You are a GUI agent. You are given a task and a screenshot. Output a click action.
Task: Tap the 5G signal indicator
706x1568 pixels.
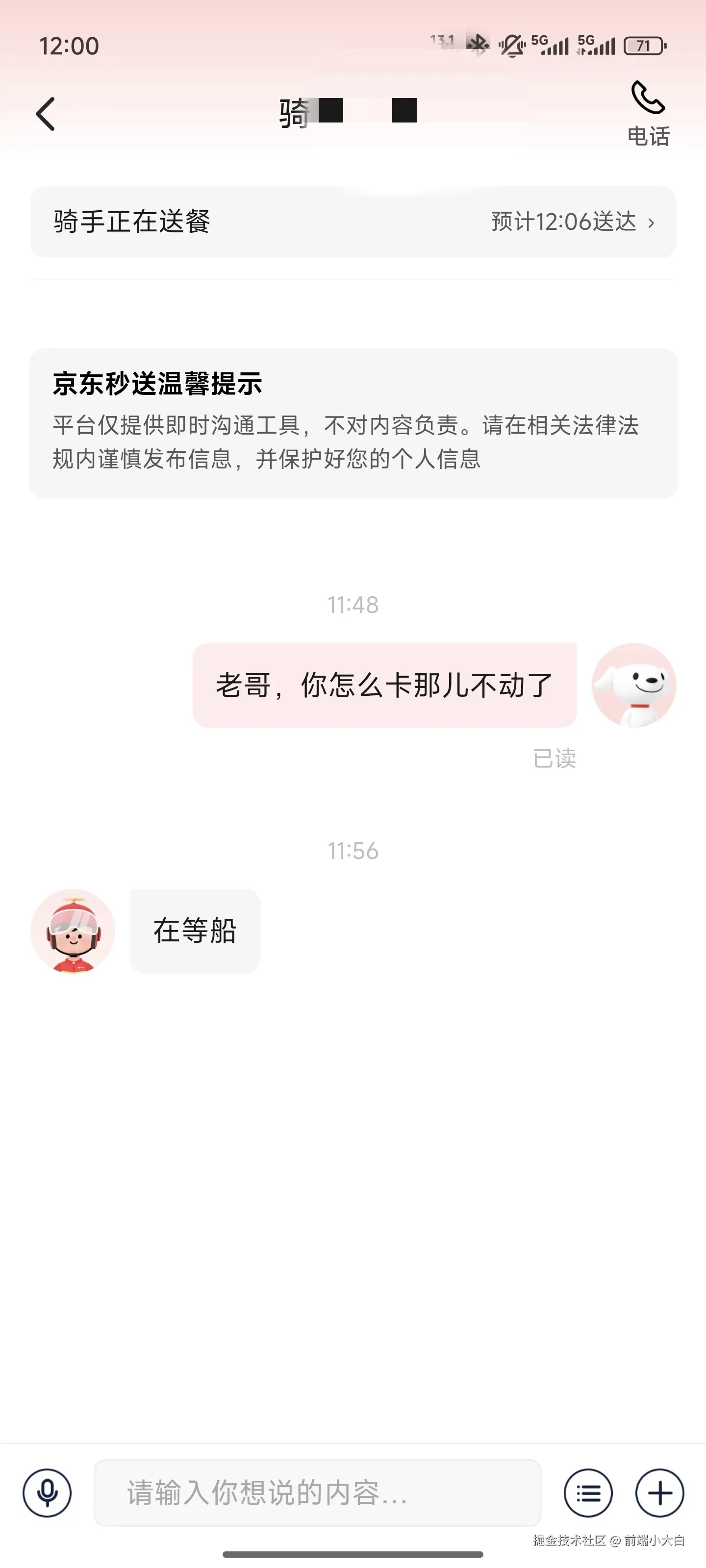551,45
